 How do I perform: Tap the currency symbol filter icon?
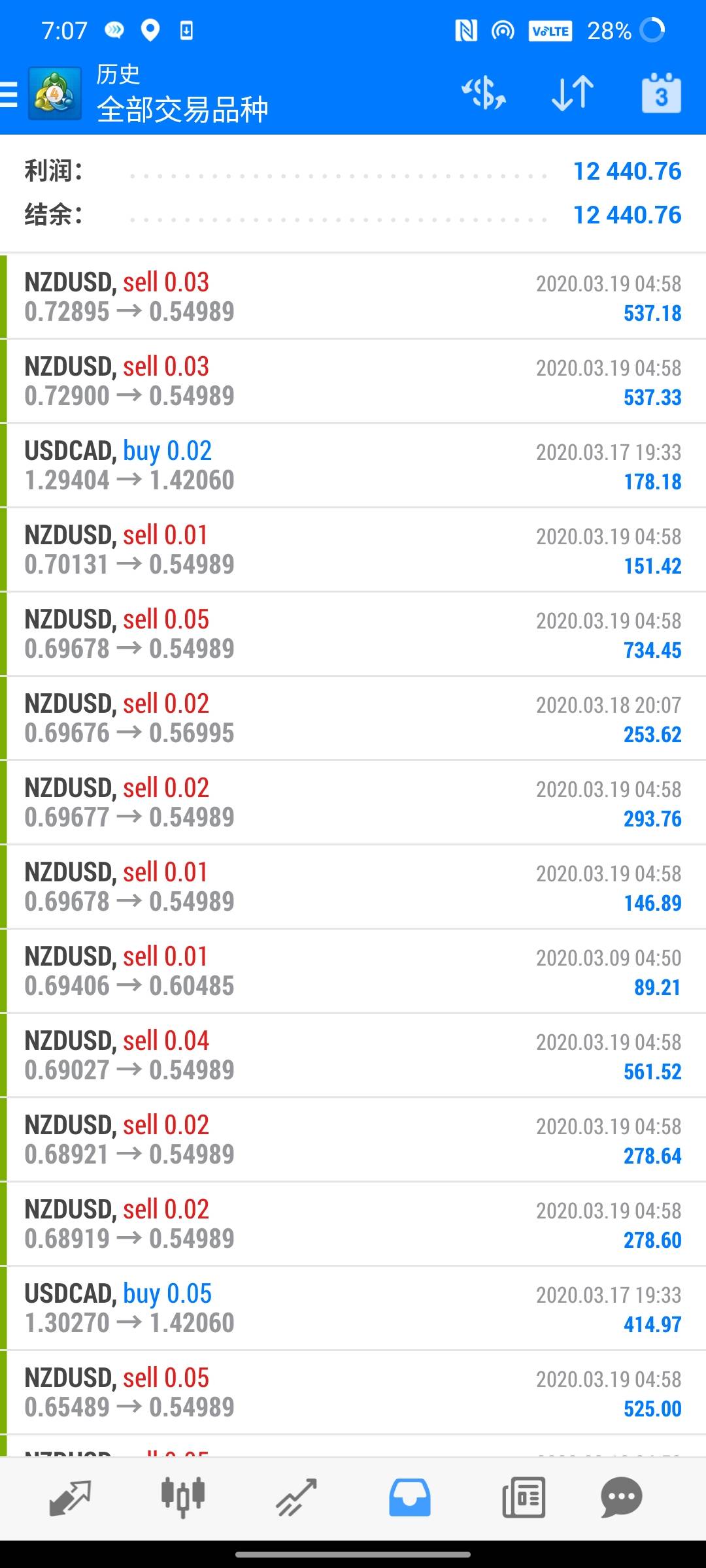pos(484,93)
